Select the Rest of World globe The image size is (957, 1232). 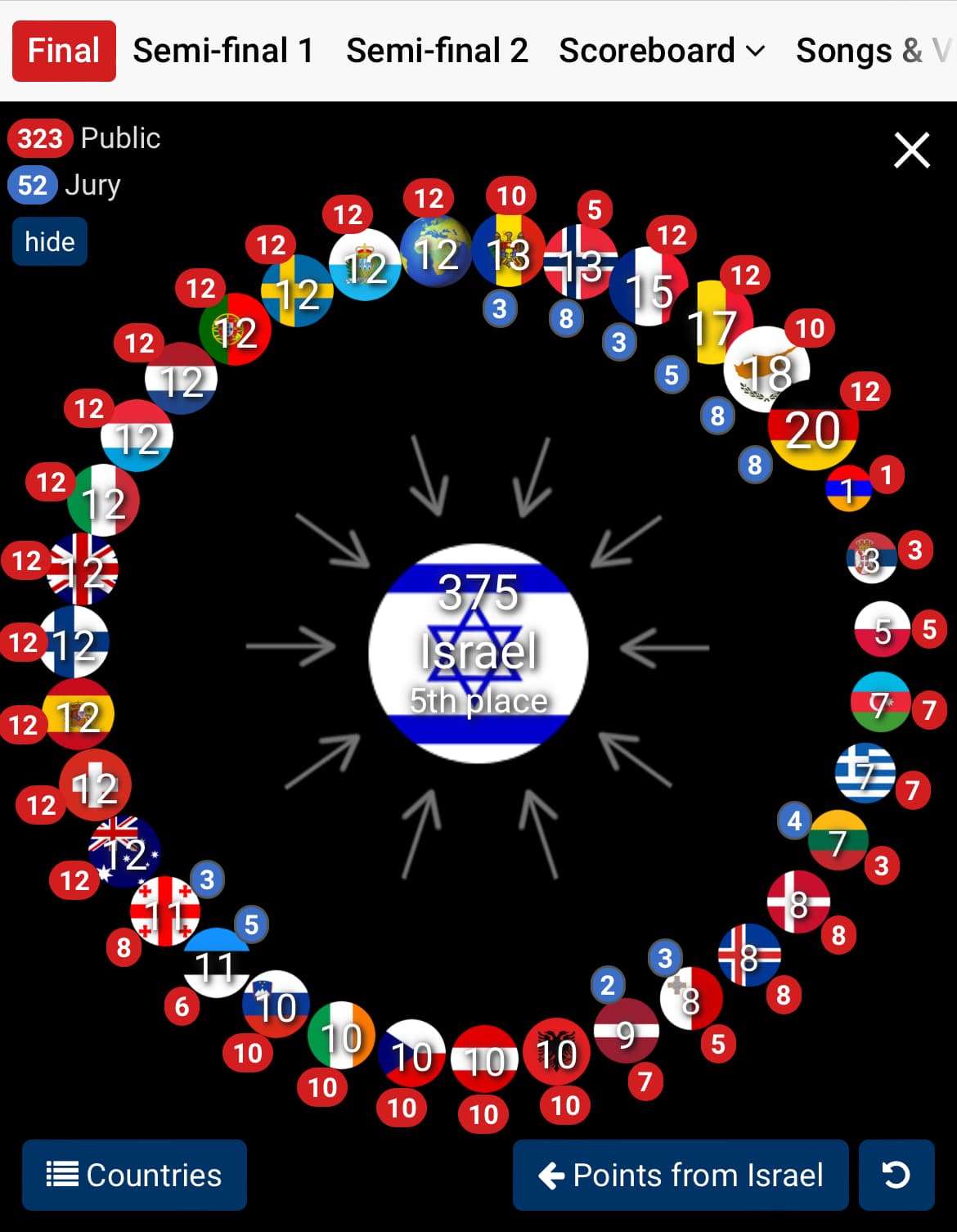(436, 253)
